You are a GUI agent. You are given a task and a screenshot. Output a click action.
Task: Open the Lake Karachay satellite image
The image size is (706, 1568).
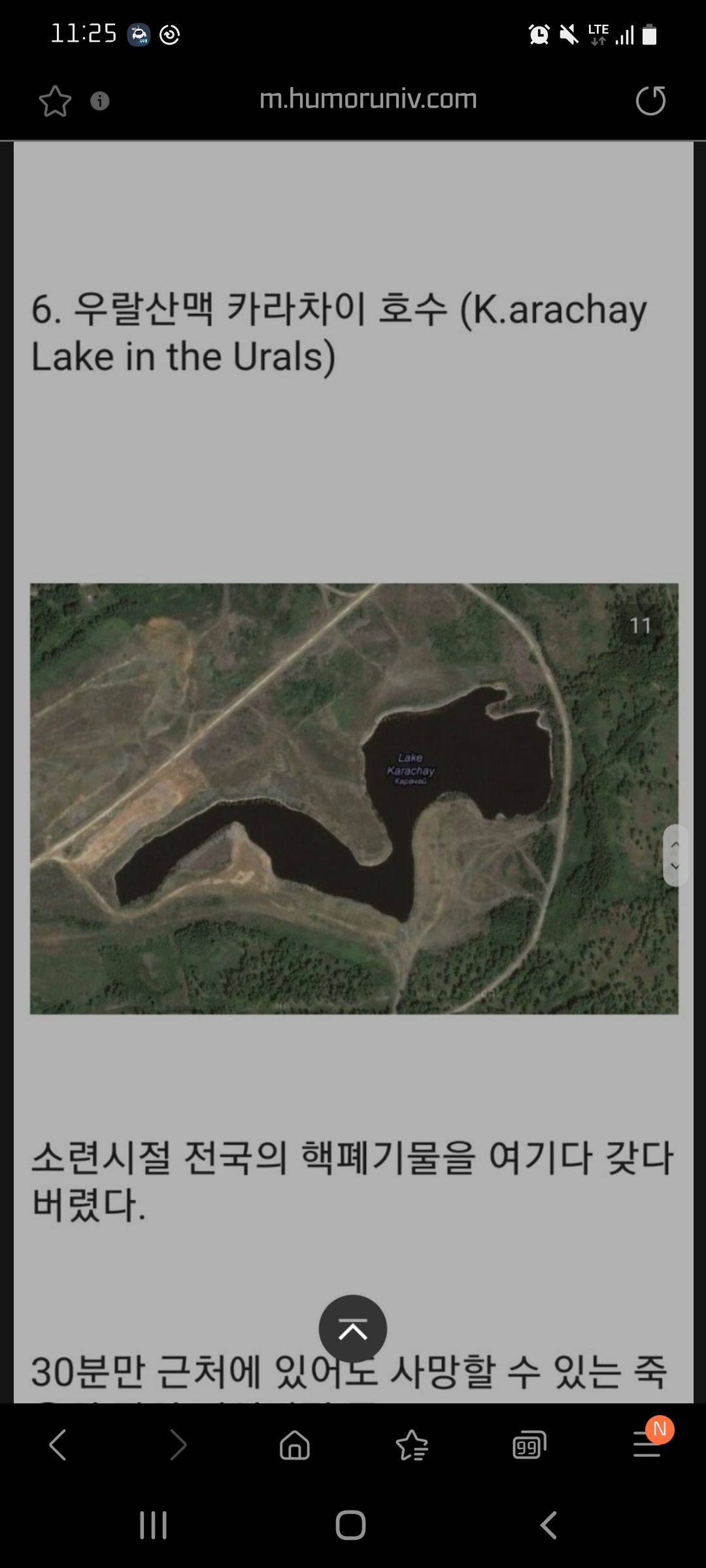[354, 798]
